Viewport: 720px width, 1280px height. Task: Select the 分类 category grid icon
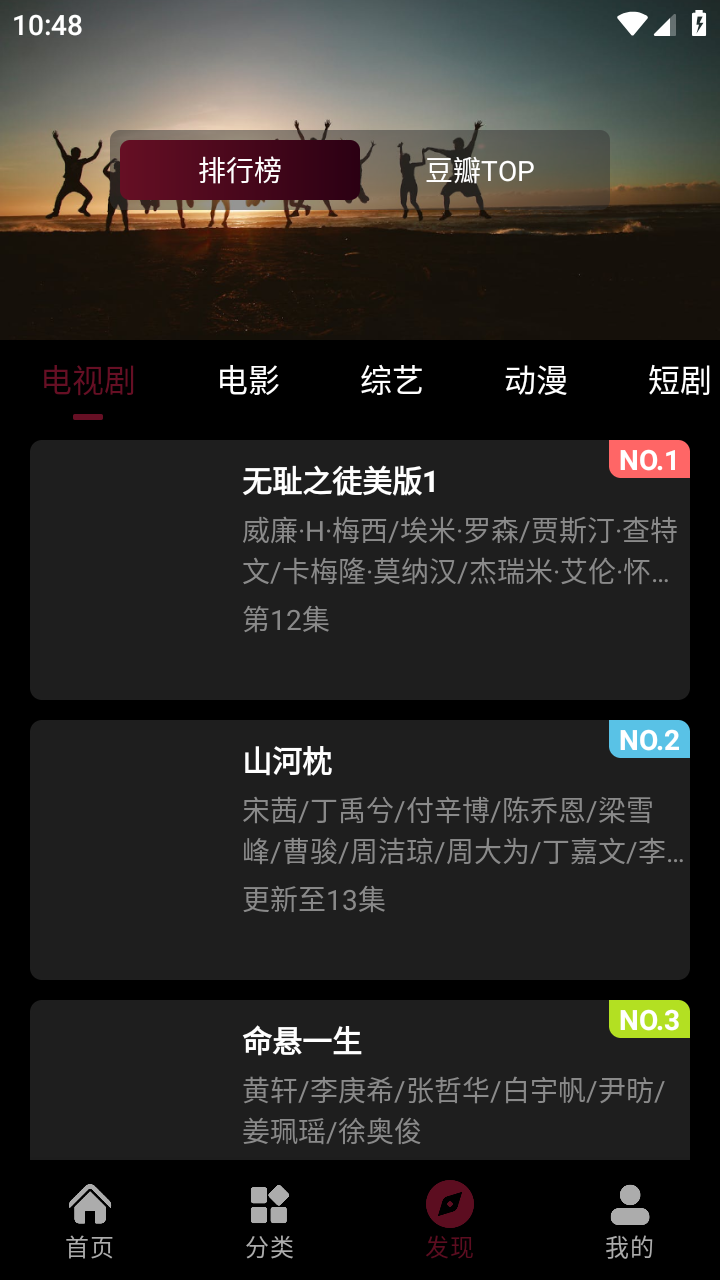269,1216
